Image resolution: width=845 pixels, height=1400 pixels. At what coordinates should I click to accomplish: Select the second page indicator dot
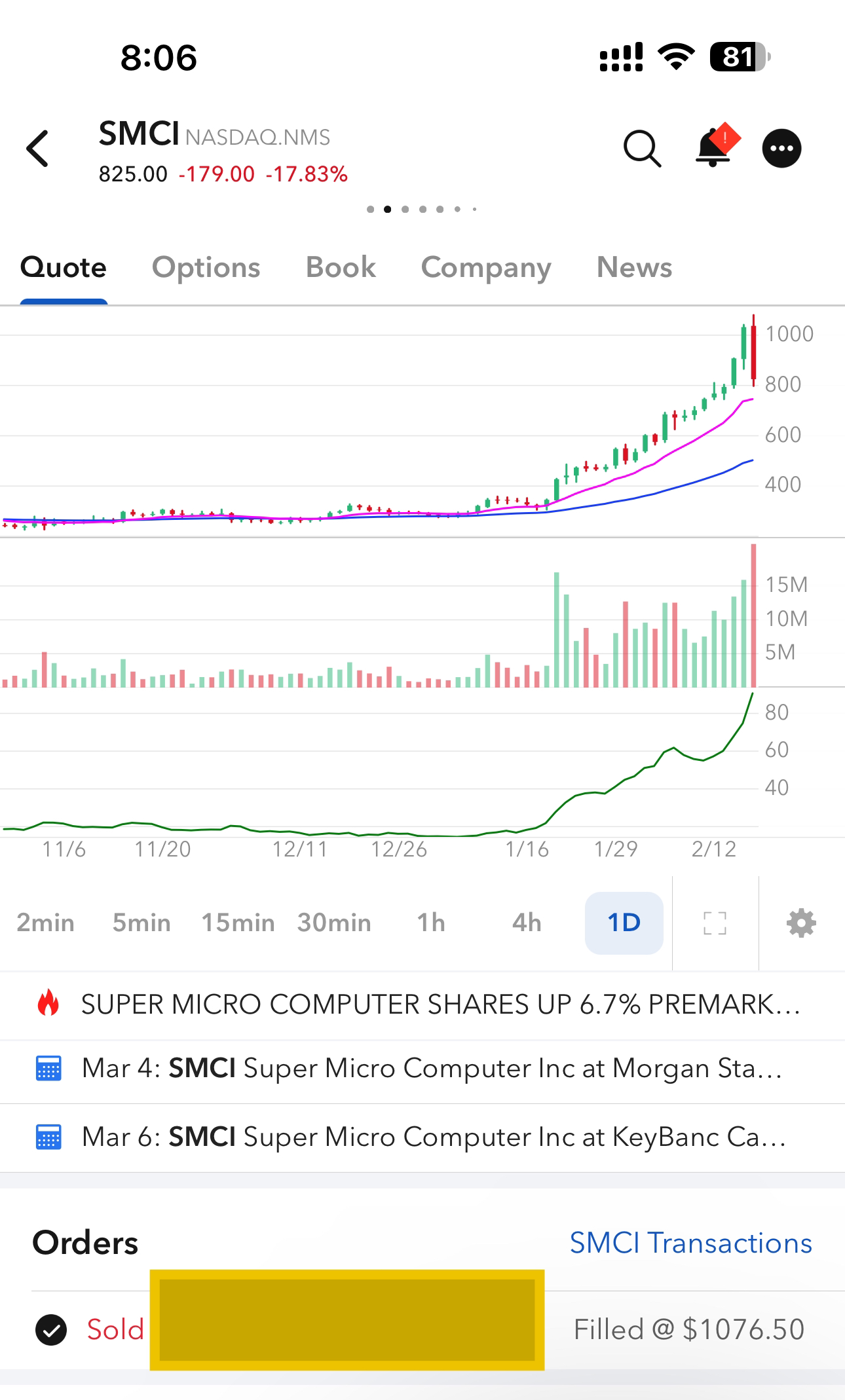(386, 208)
